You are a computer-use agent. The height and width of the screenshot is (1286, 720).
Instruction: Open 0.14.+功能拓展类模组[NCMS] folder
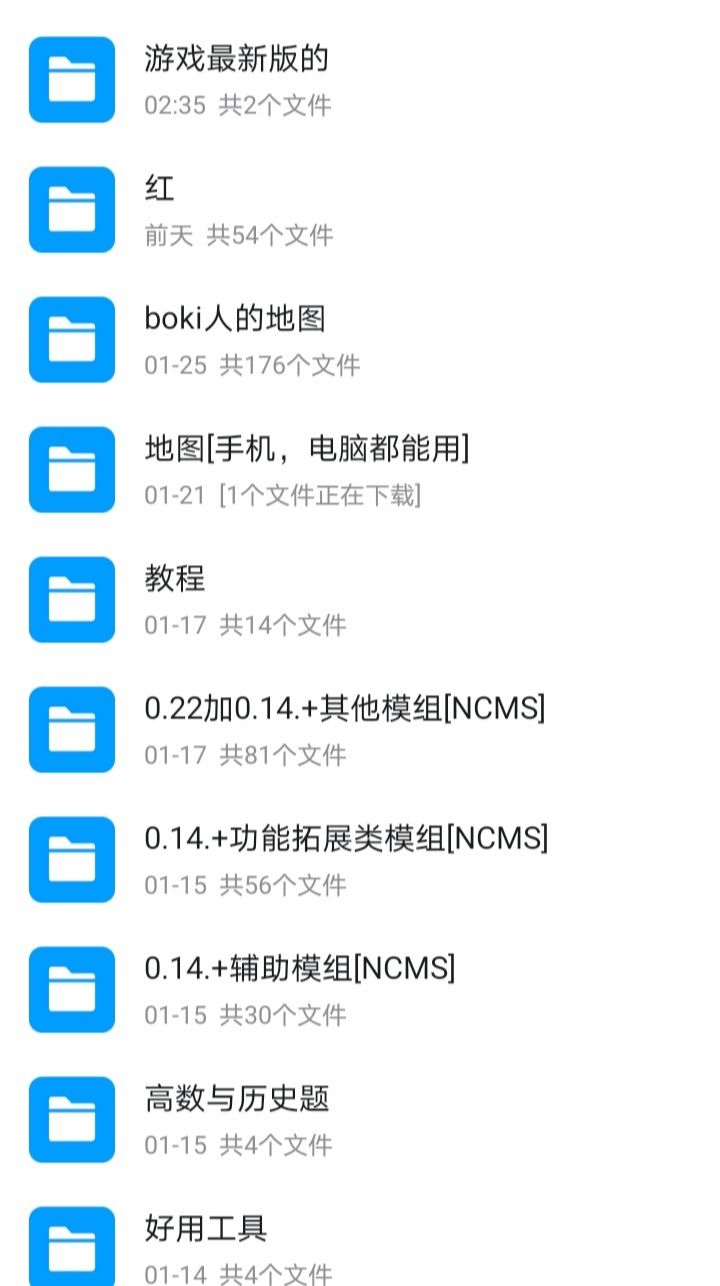tap(346, 840)
